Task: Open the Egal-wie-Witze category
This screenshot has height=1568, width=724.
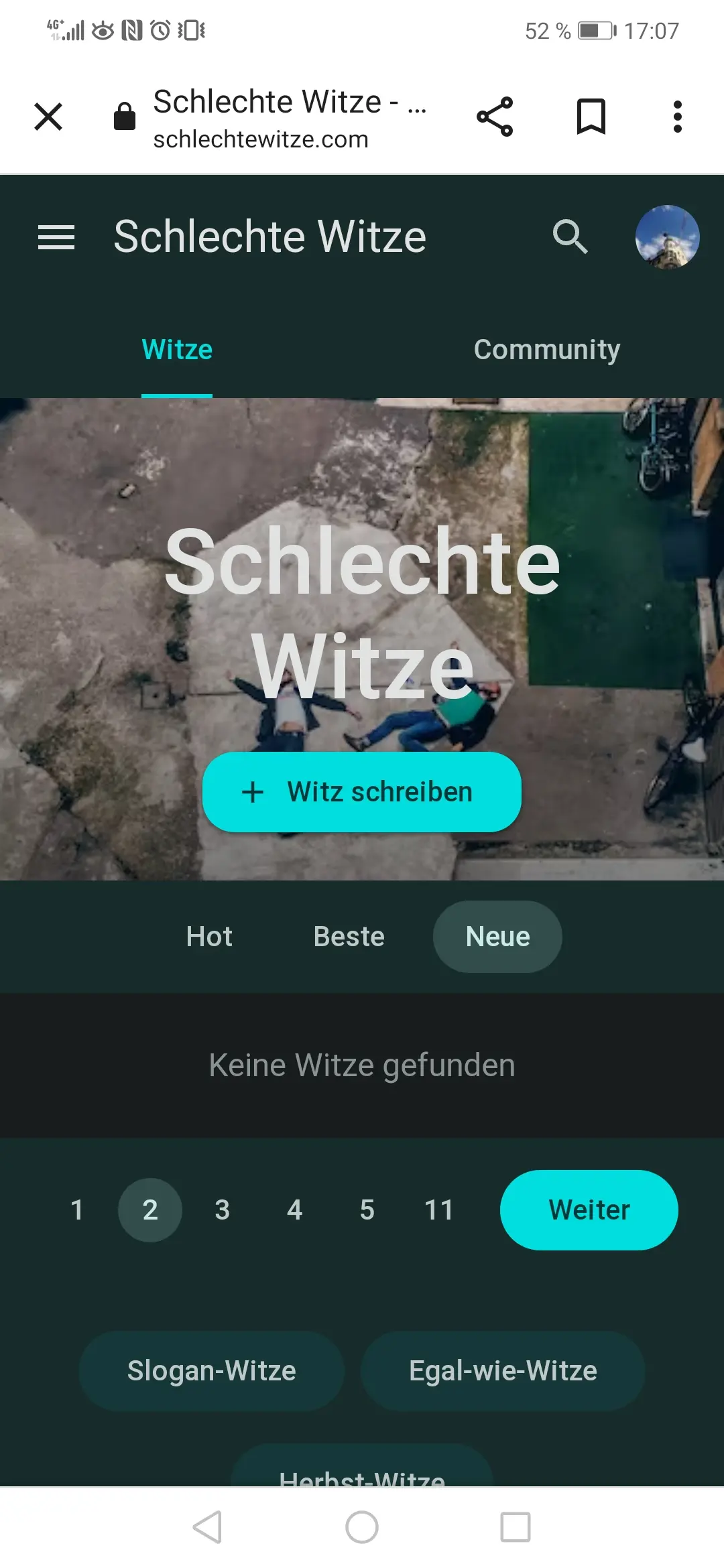Action: (503, 1371)
